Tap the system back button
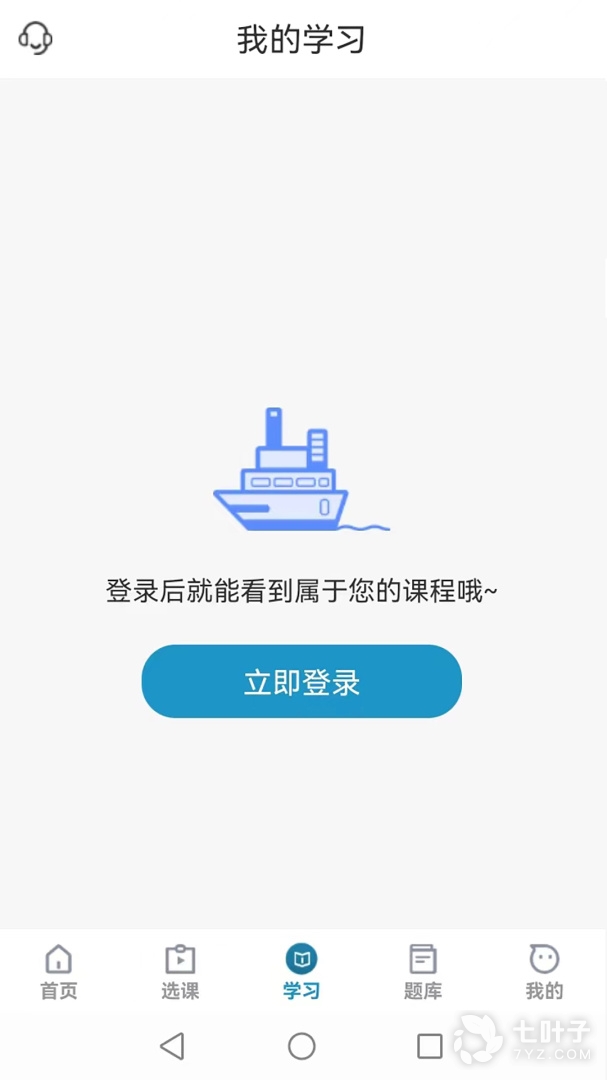Image resolution: width=607 pixels, height=1080 pixels. coord(172,1046)
